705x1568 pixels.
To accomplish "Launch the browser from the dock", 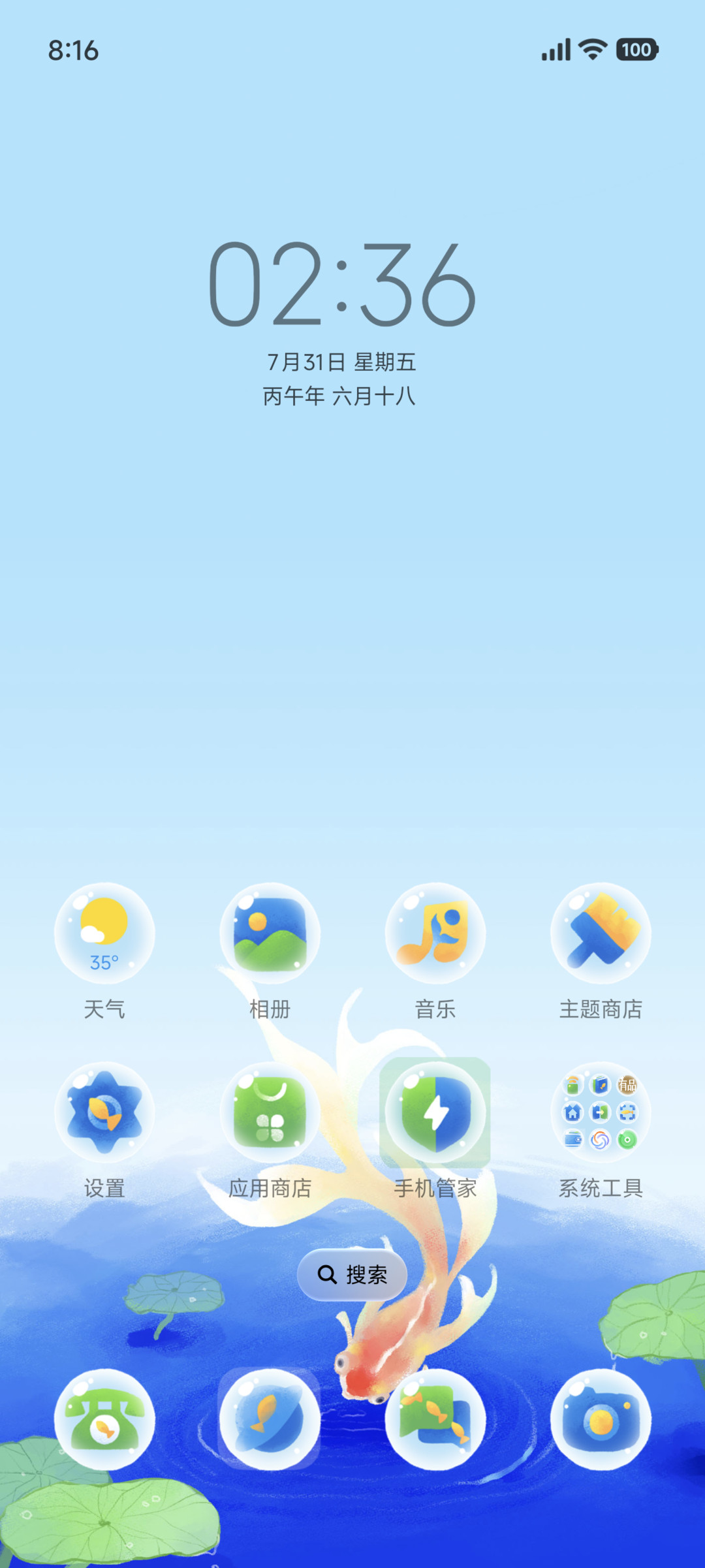I will pyautogui.click(x=270, y=1420).
